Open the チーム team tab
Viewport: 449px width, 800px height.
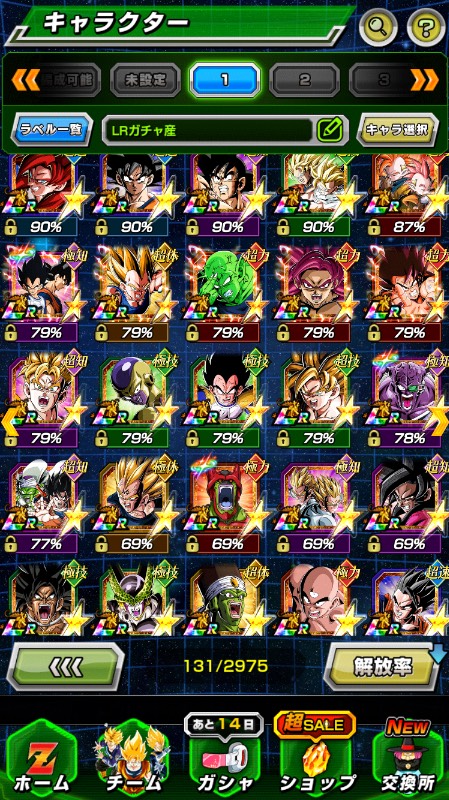click(x=134, y=760)
